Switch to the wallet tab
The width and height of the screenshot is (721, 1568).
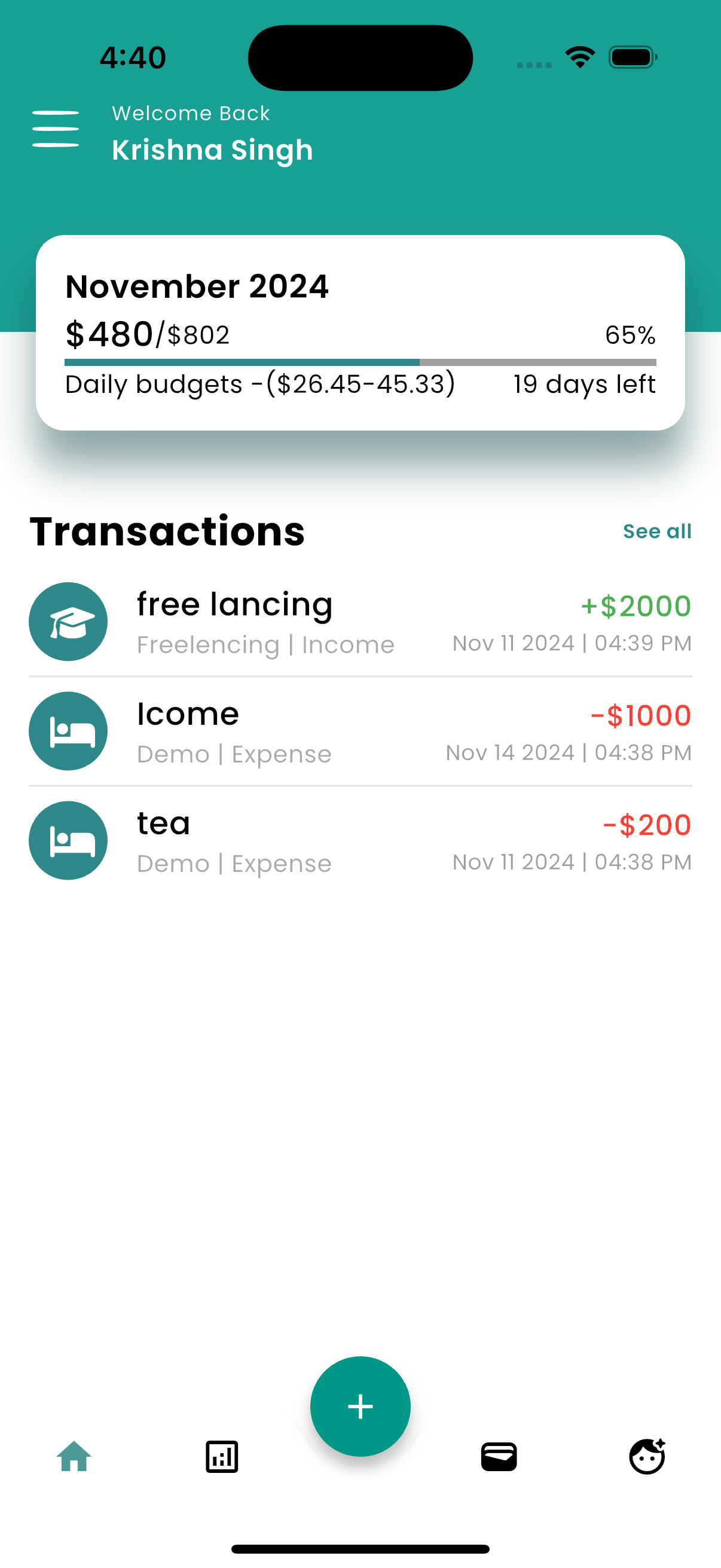[x=499, y=1457]
